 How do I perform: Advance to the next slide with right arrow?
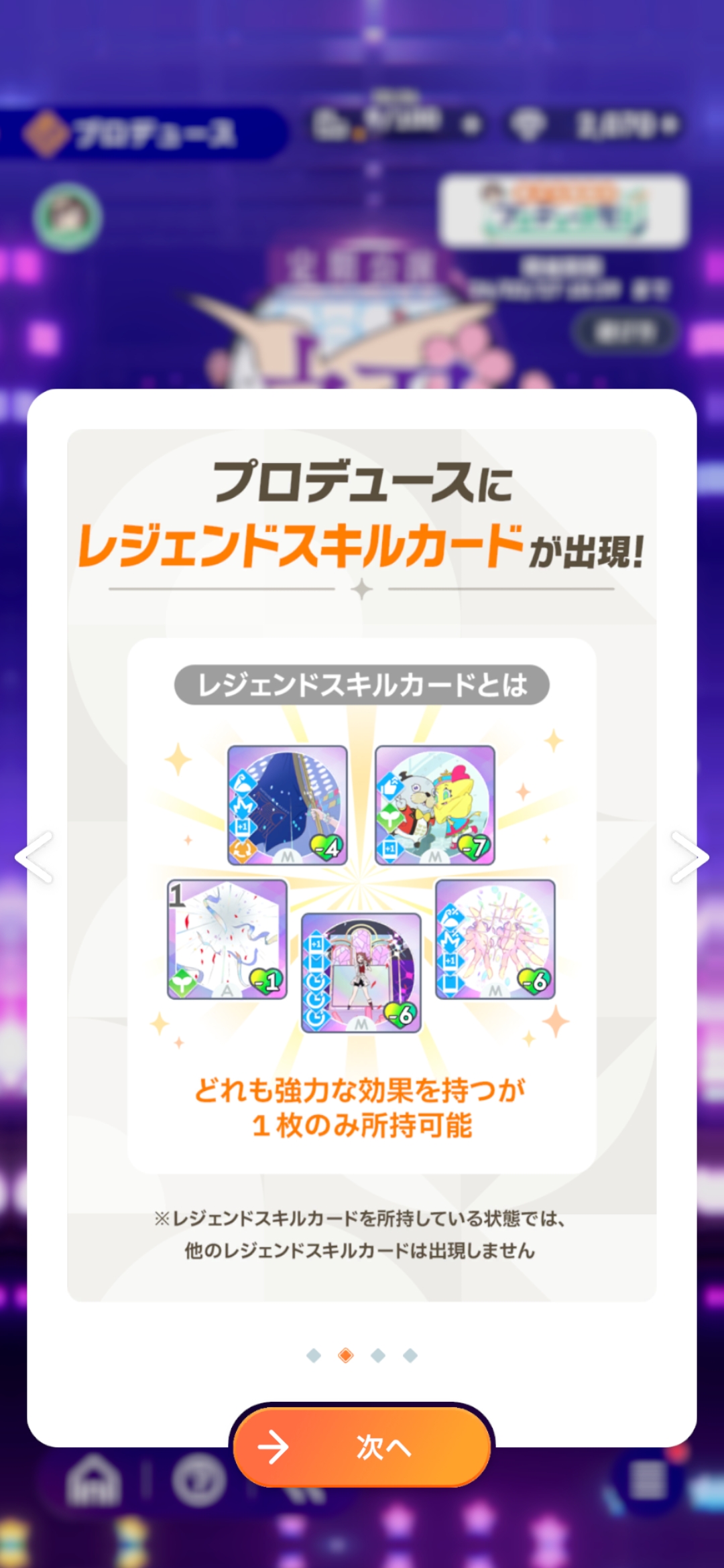[x=689, y=857]
